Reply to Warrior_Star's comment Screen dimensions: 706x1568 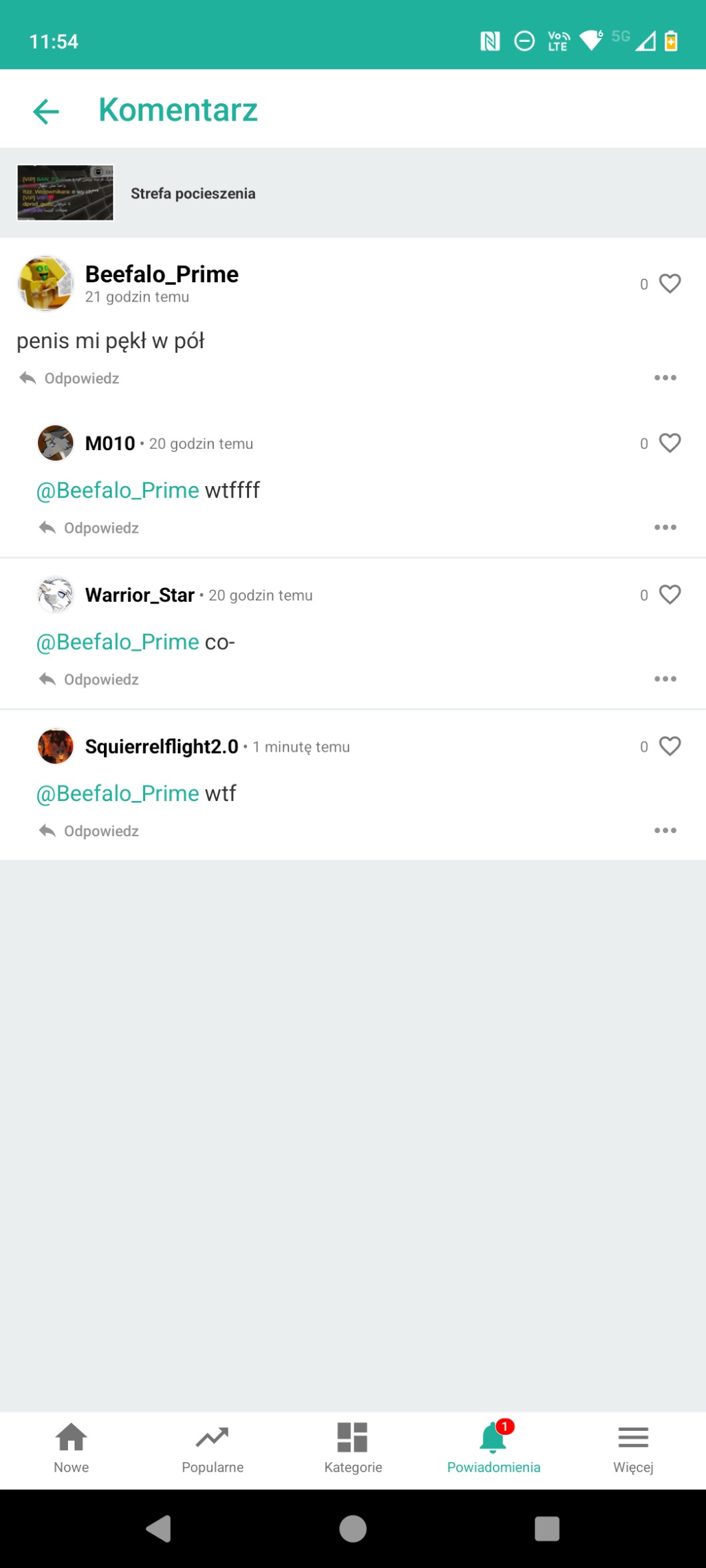point(89,680)
